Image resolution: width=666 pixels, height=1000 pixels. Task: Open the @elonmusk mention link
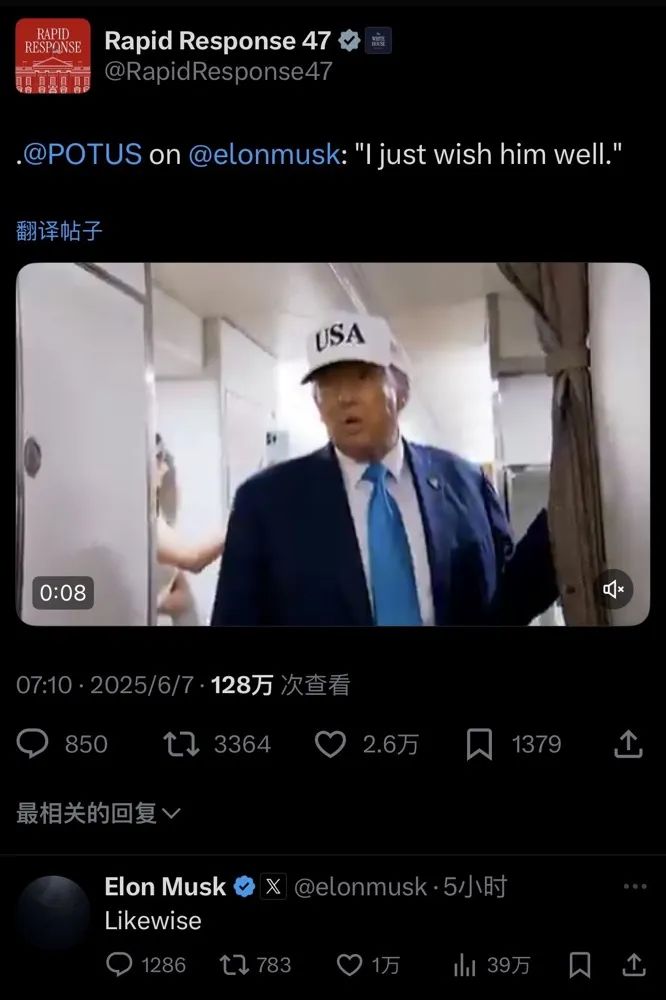click(264, 155)
